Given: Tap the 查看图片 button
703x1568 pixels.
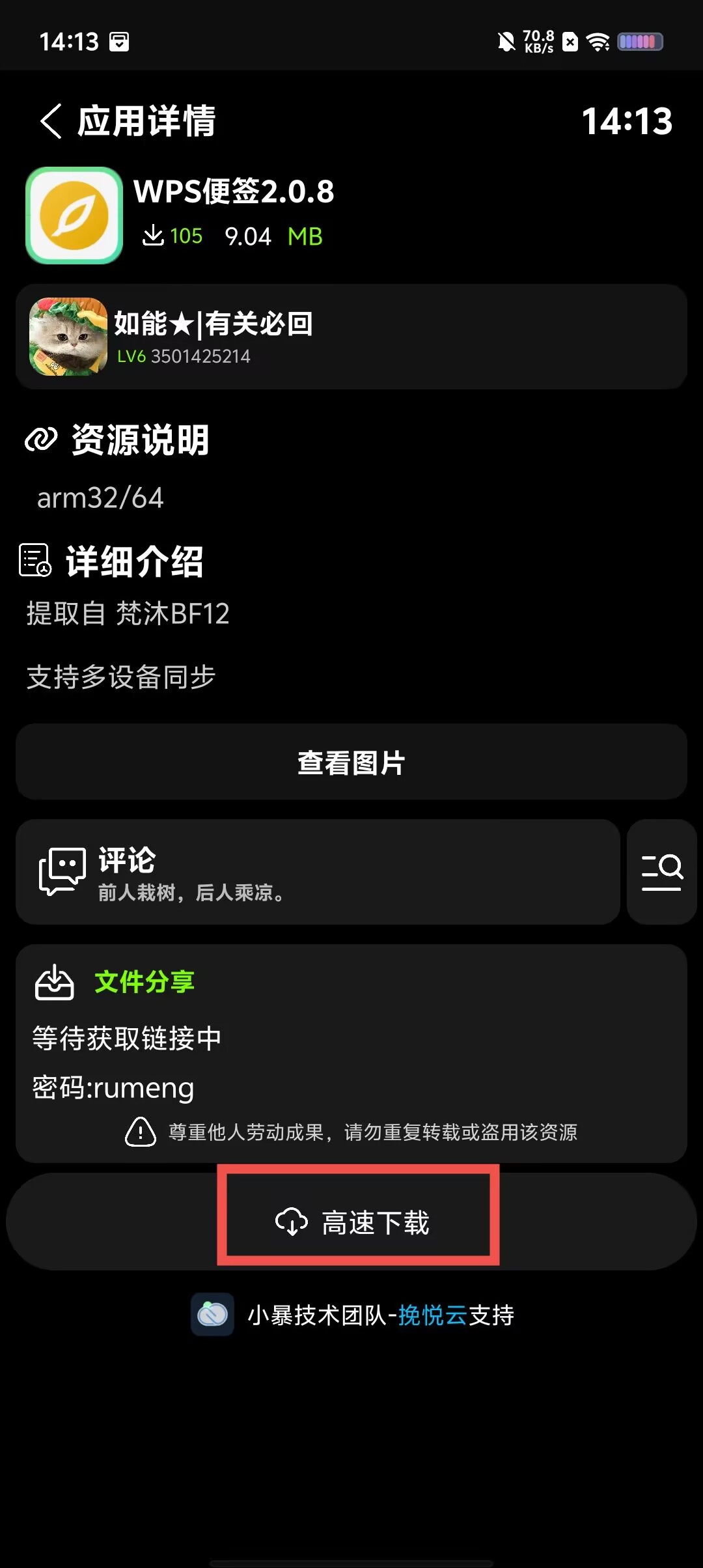Looking at the screenshot, I should [x=351, y=763].
